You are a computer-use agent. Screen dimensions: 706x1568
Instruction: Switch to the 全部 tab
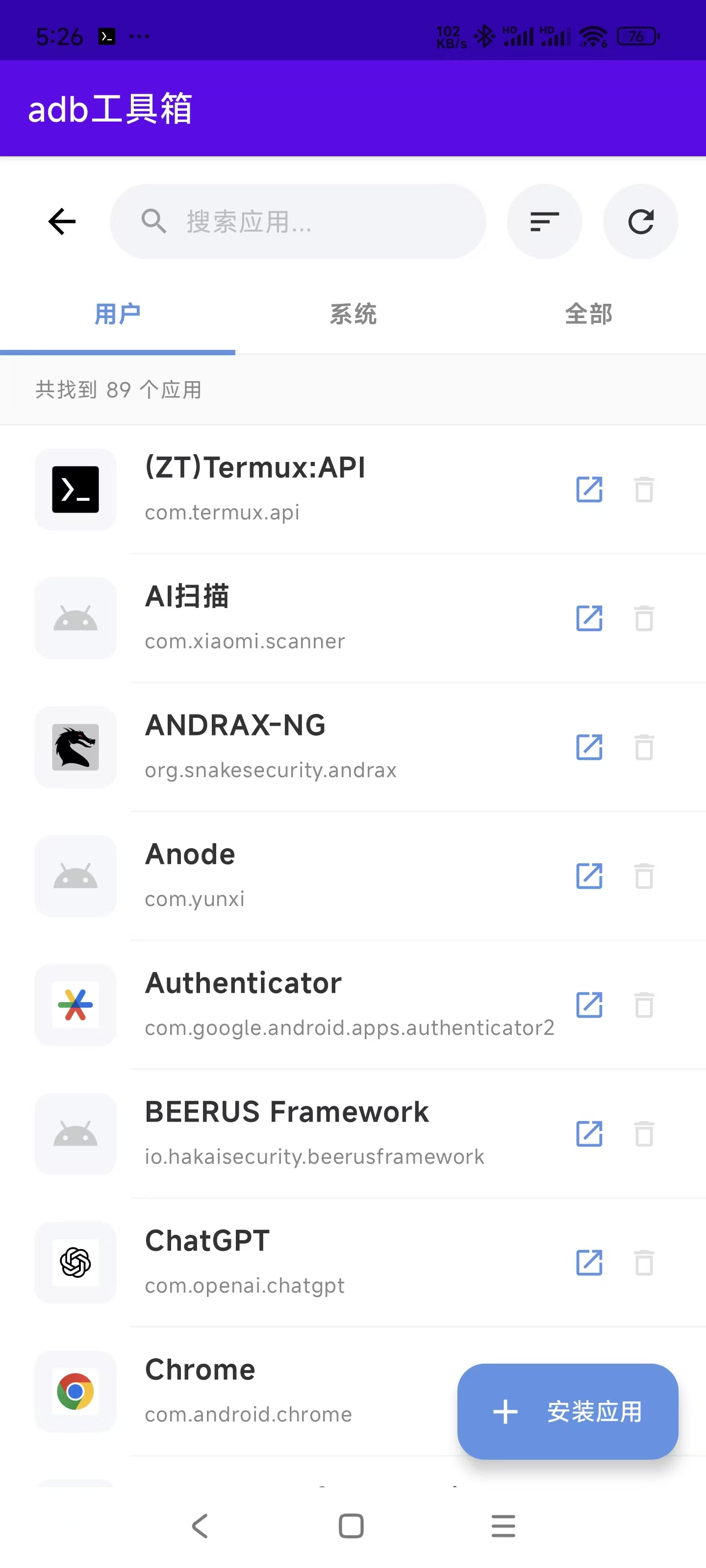pyautogui.click(x=588, y=314)
